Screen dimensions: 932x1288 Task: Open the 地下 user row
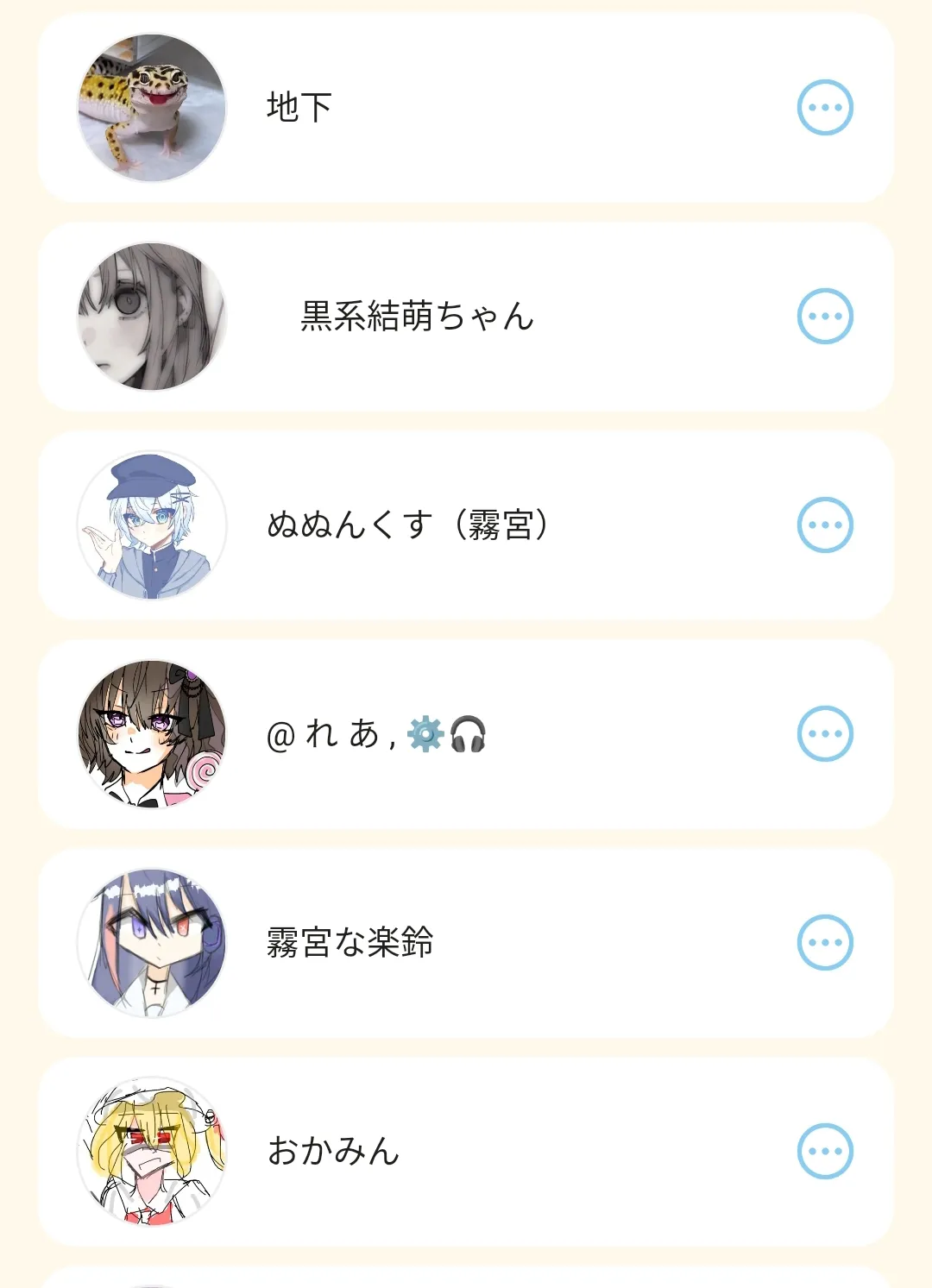pyautogui.click(x=466, y=108)
